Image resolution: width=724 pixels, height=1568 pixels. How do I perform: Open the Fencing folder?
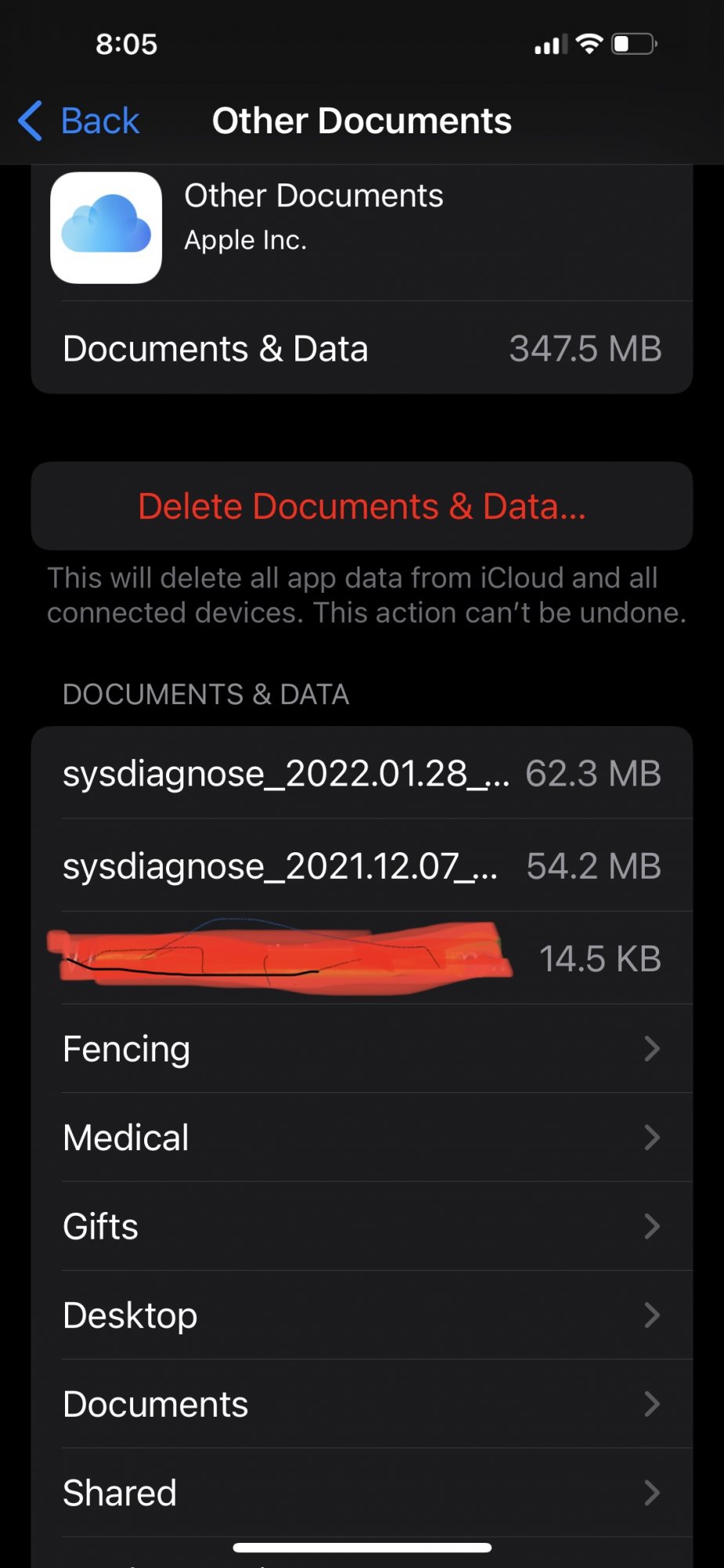[361, 1049]
